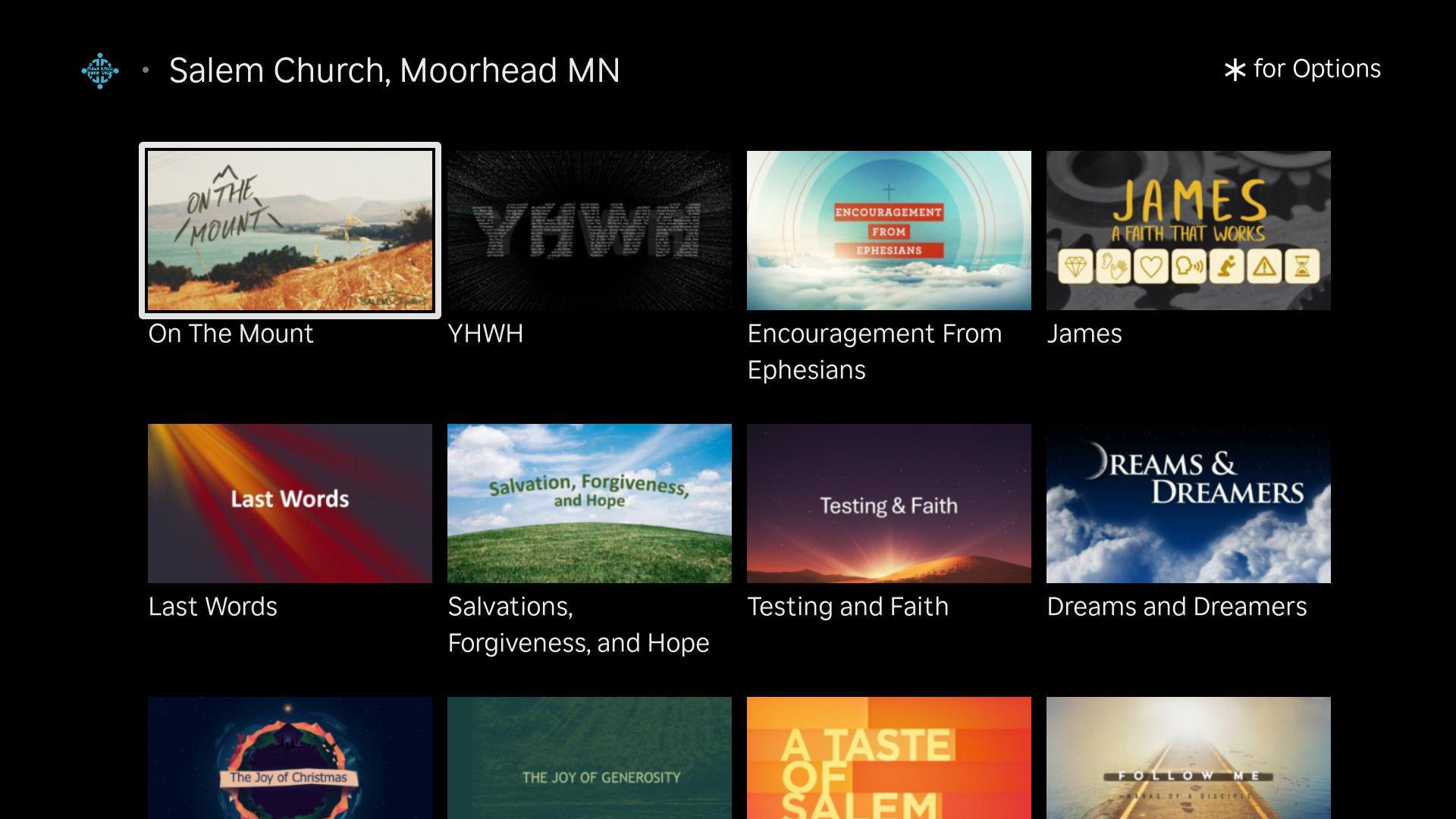Select Salvations, Forgiveness, and Hope
This screenshot has height=819, width=1456.
pyautogui.click(x=589, y=503)
